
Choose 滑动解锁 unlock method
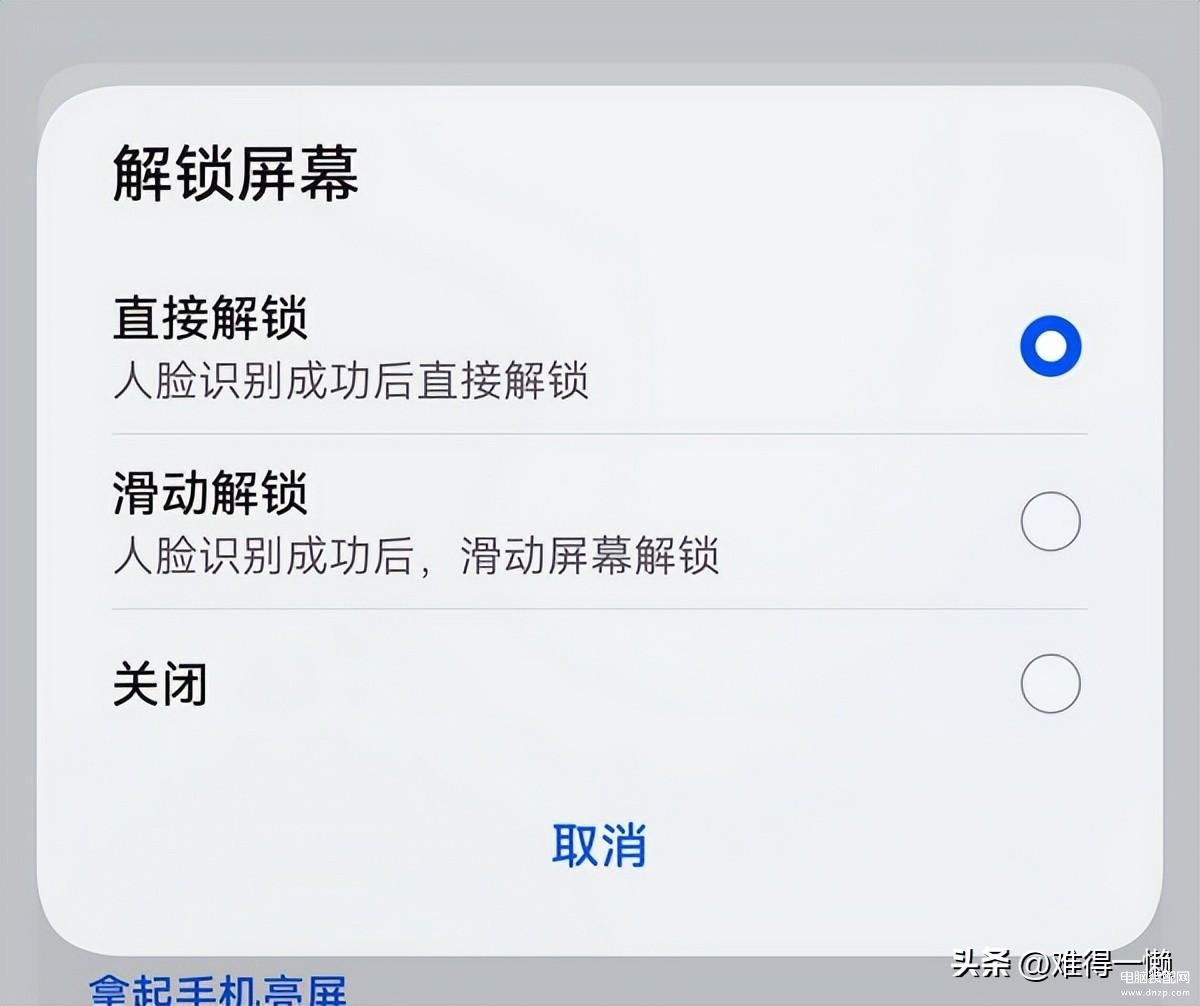tap(1050, 521)
